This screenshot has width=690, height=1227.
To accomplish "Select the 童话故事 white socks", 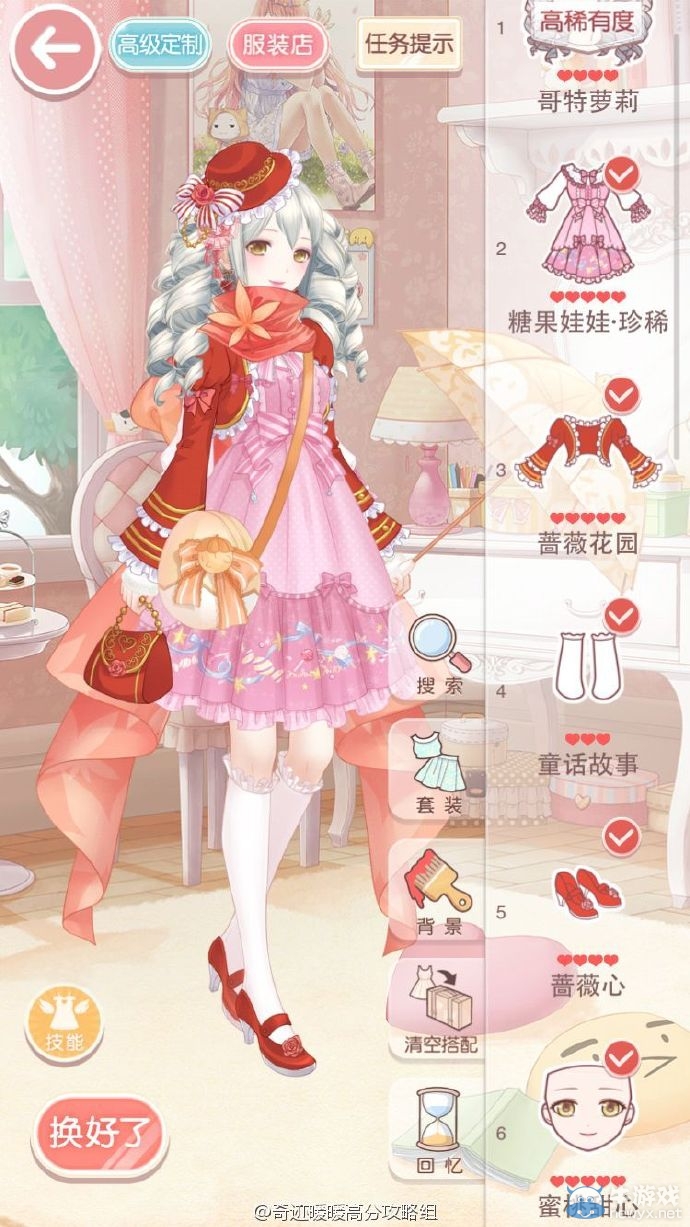I will pyautogui.click(x=588, y=665).
